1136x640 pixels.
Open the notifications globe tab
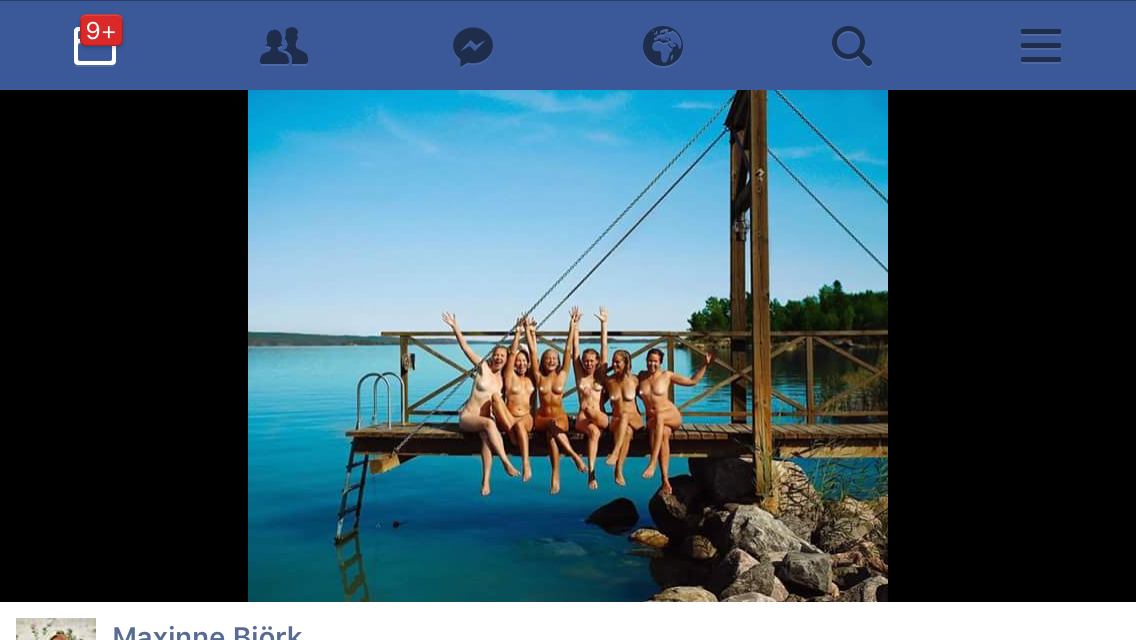[x=662, y=46]
